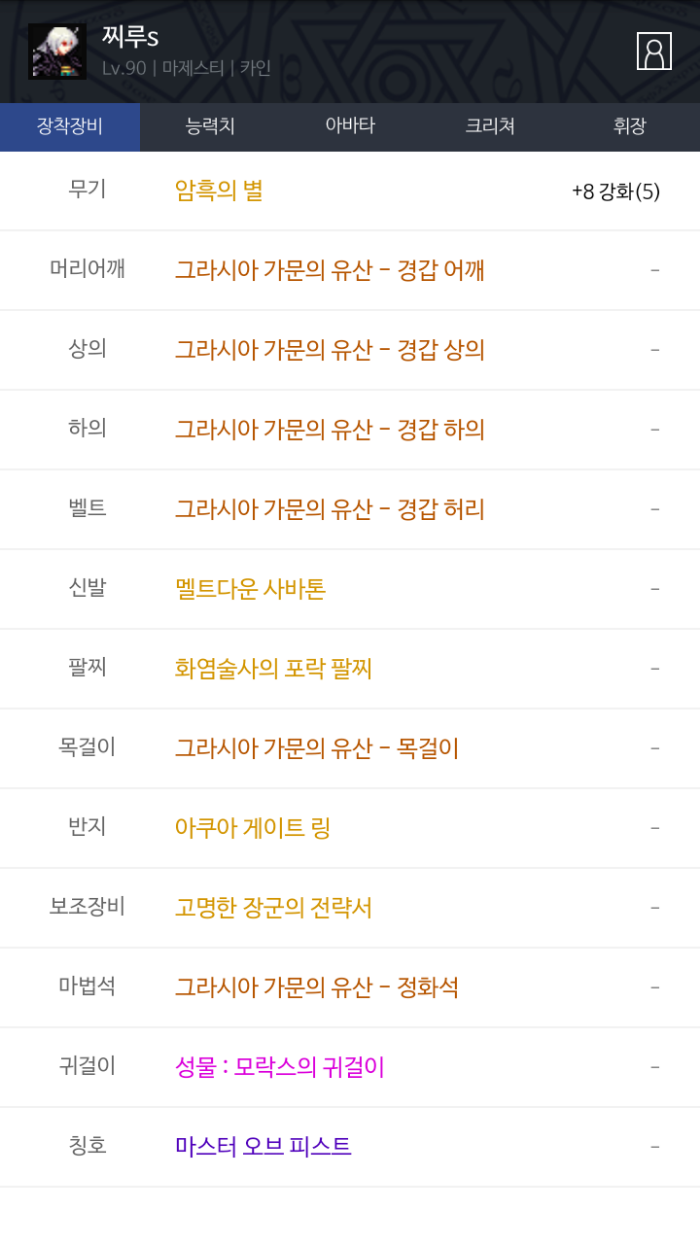This screenshot has width=700, height=1244.
Task: Switch to the 아바타 tab
Action: click(350, 127)
